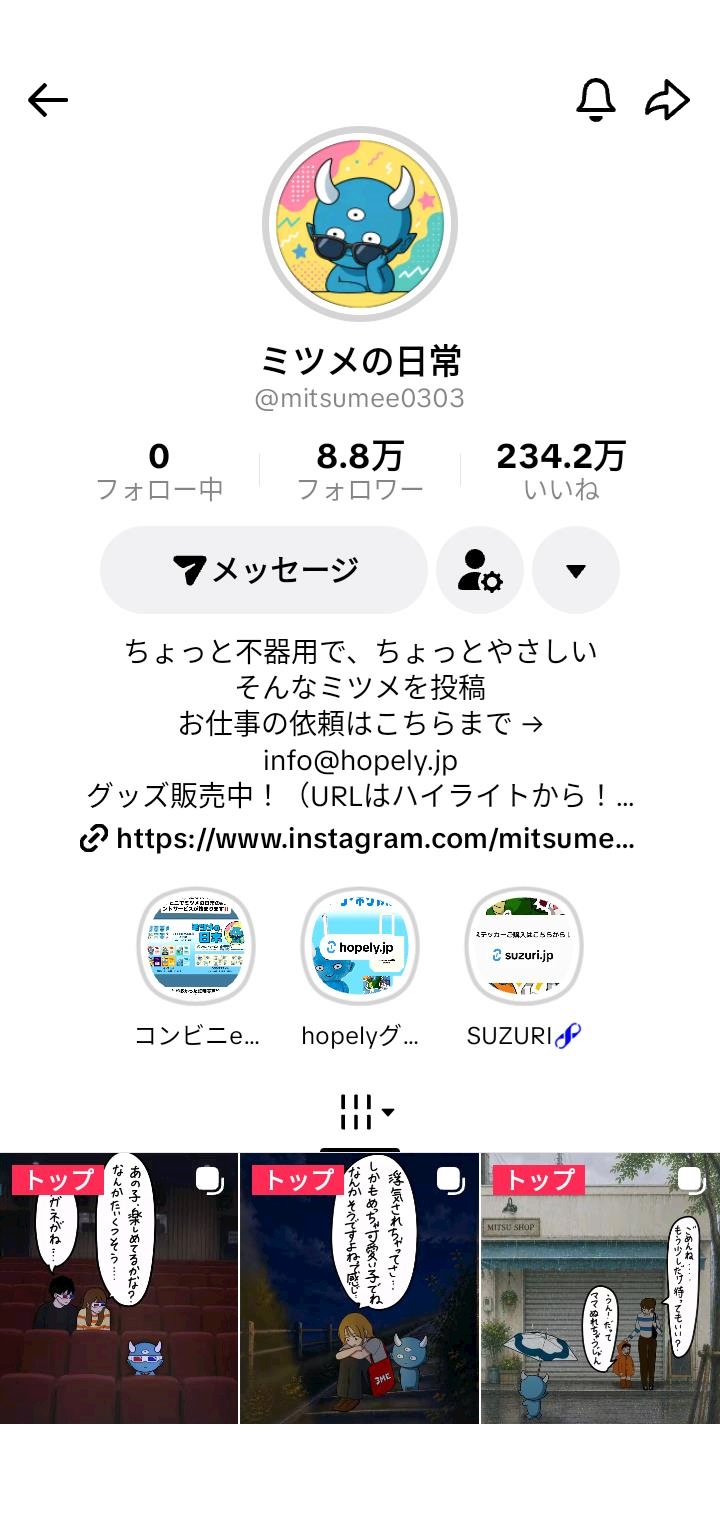Tap the メッセージ button

(x=264, y=570)
